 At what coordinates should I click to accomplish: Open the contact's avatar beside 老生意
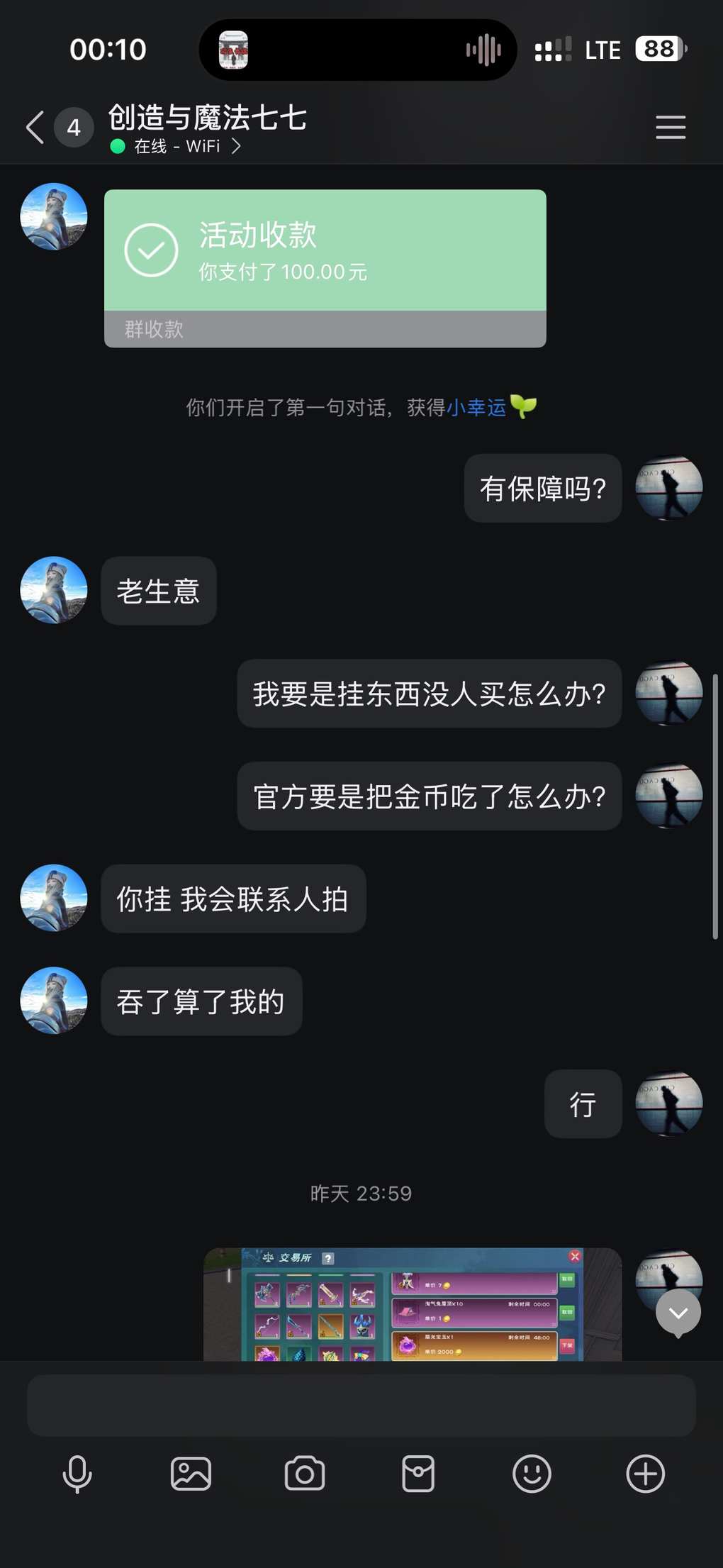[54, 590]
